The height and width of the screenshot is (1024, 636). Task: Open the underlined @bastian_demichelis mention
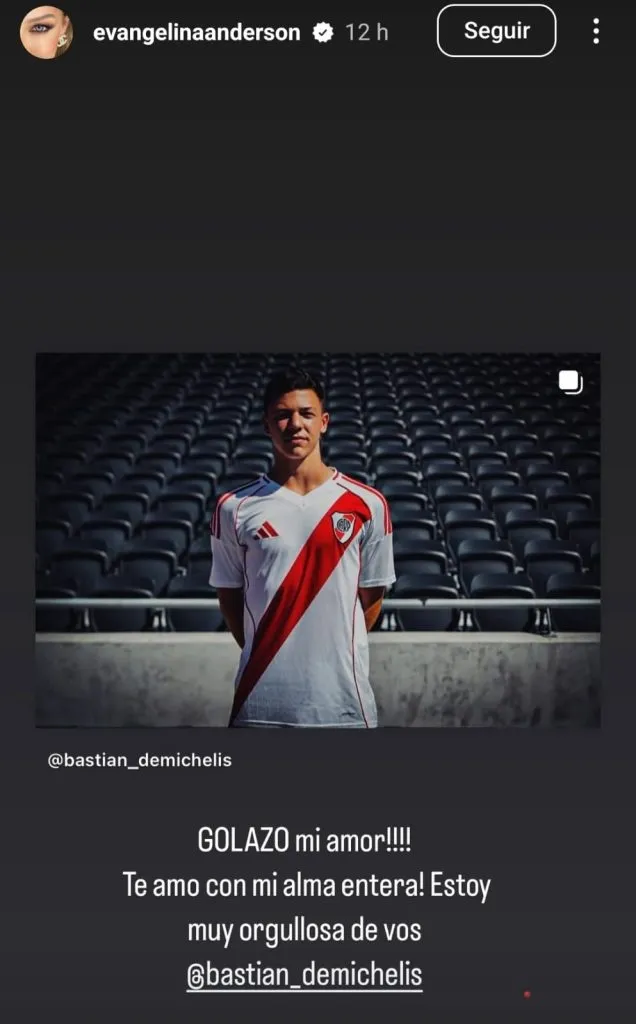coord(304,974)
